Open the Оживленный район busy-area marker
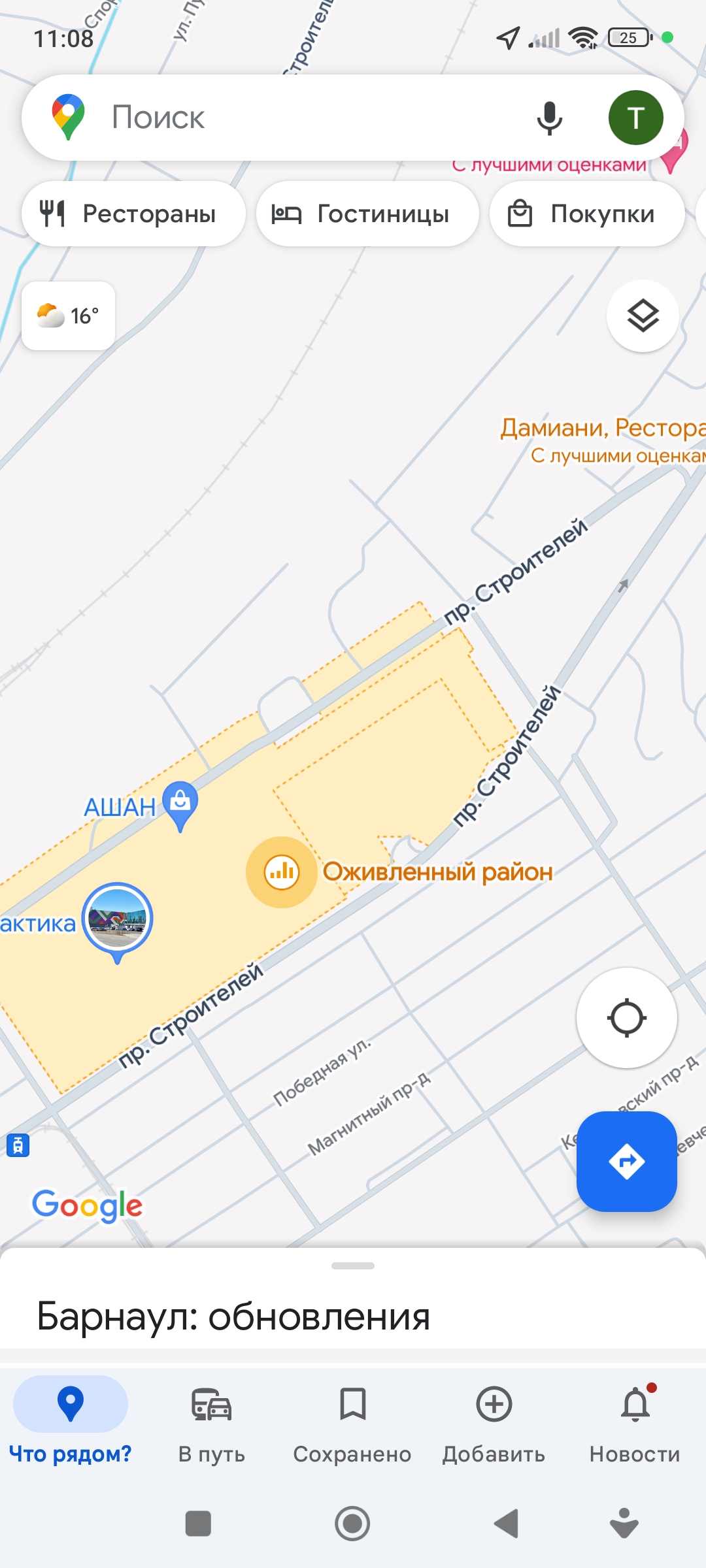The height and width of the screenshot is (1568, 706). tap(282, 872)
